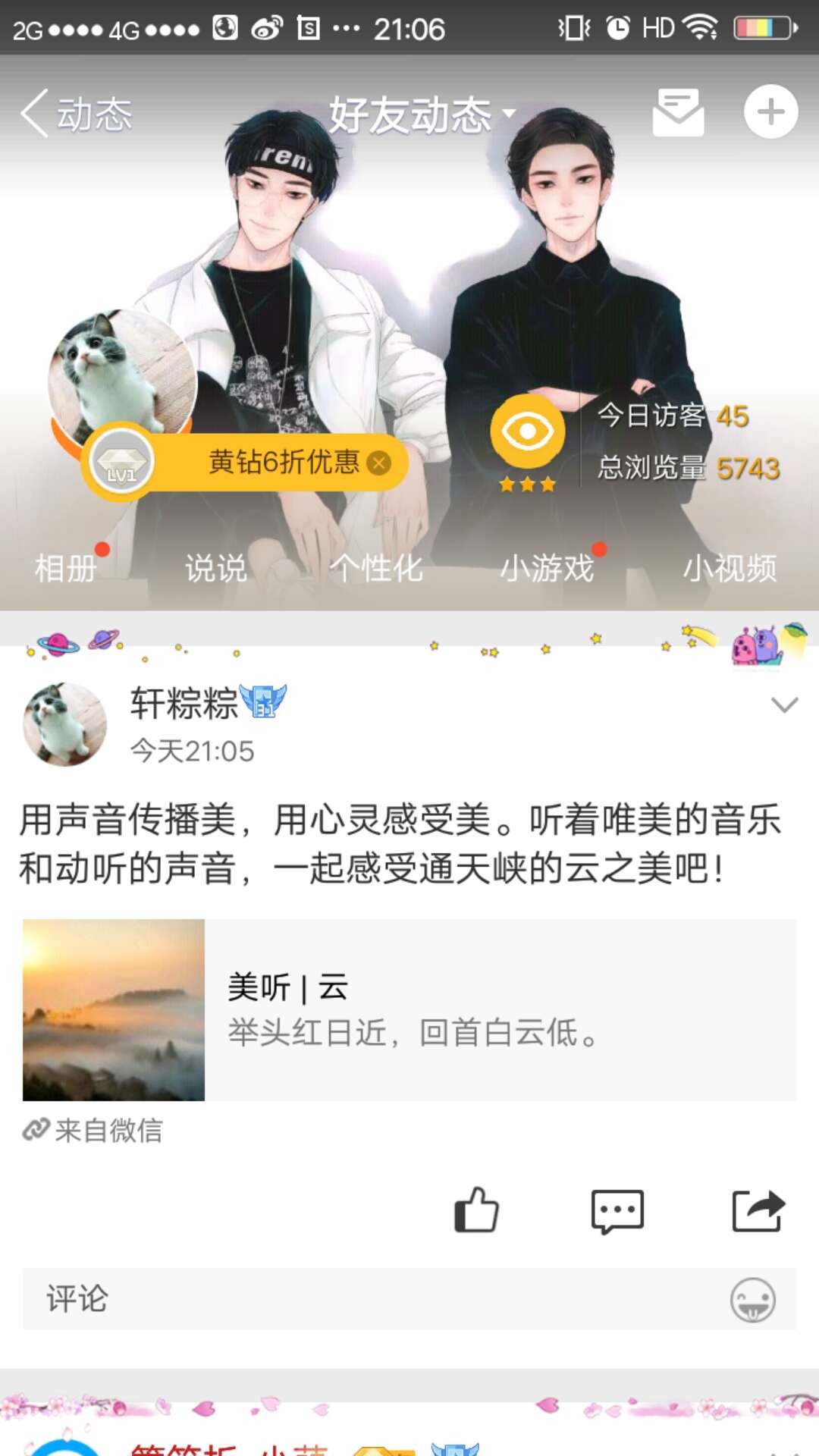Open 轩粽粽's profile from the post
The image size is (819, 1456).
click(65, 724)
